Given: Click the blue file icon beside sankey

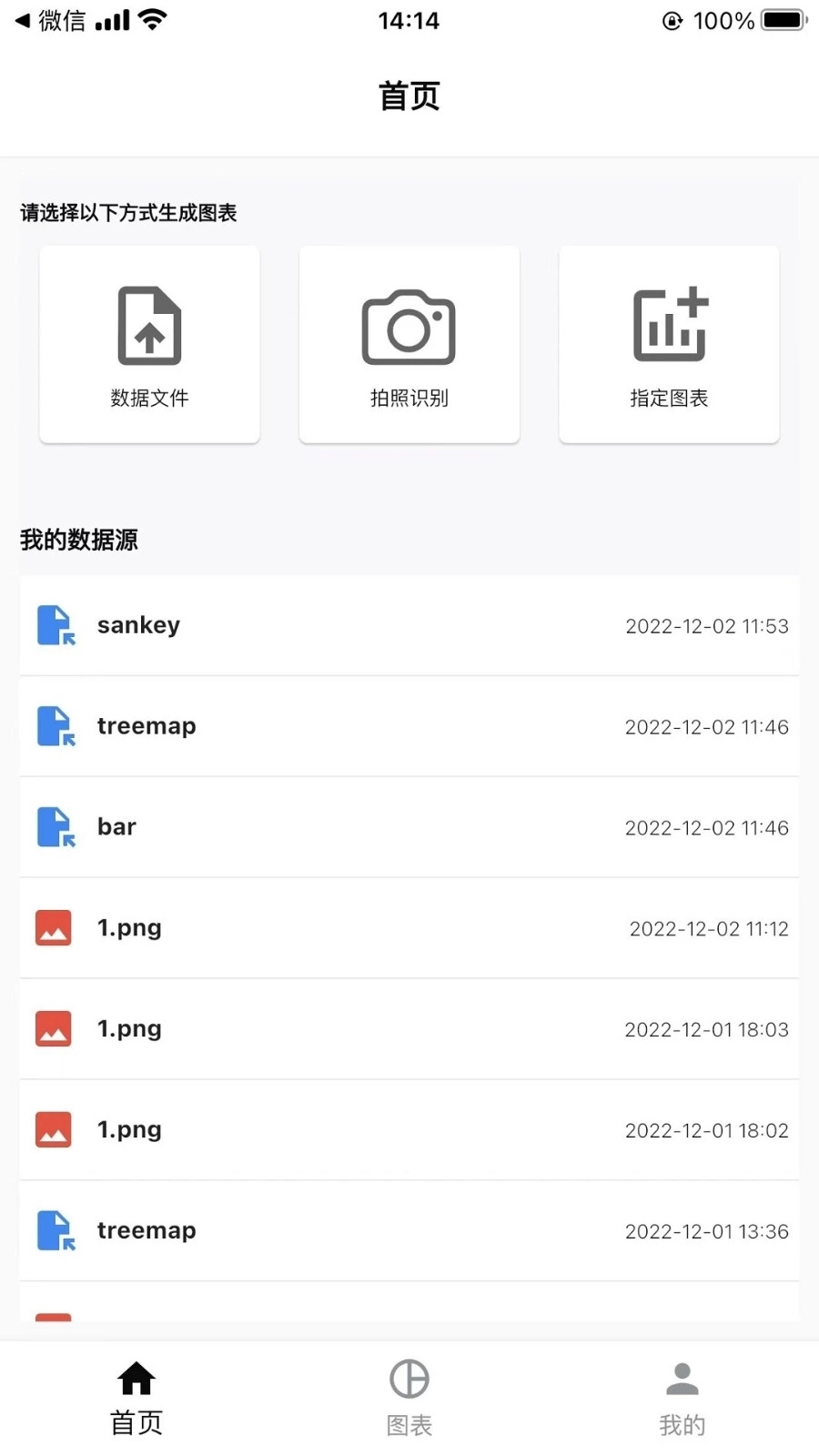Looking at the screenshot, I should tap(54, 625).
